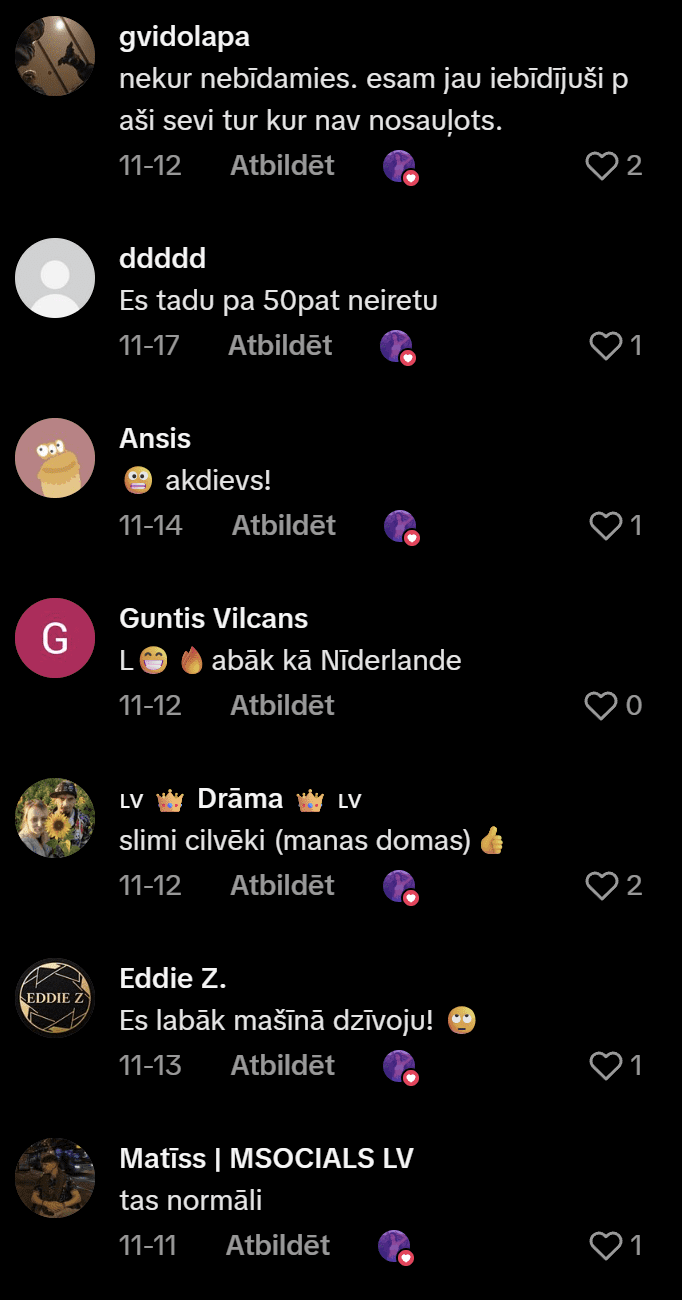682x1300 pixels.
Task: Like ddddd's comment about 50
Action: [x=605, y=346]
